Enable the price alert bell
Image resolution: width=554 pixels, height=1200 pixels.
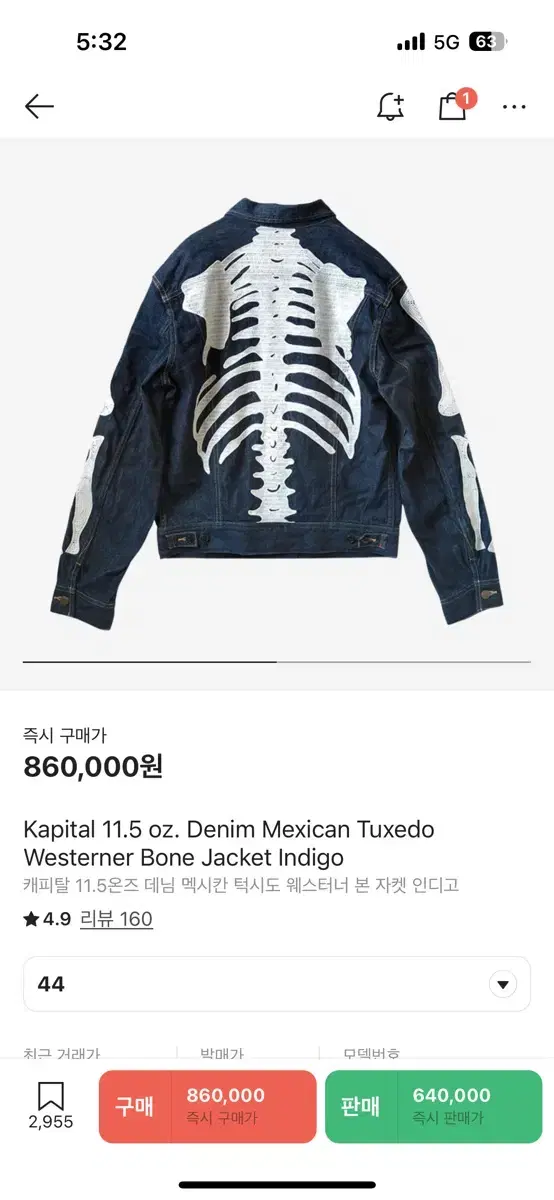pyautogui.click(x=390, y=106)
